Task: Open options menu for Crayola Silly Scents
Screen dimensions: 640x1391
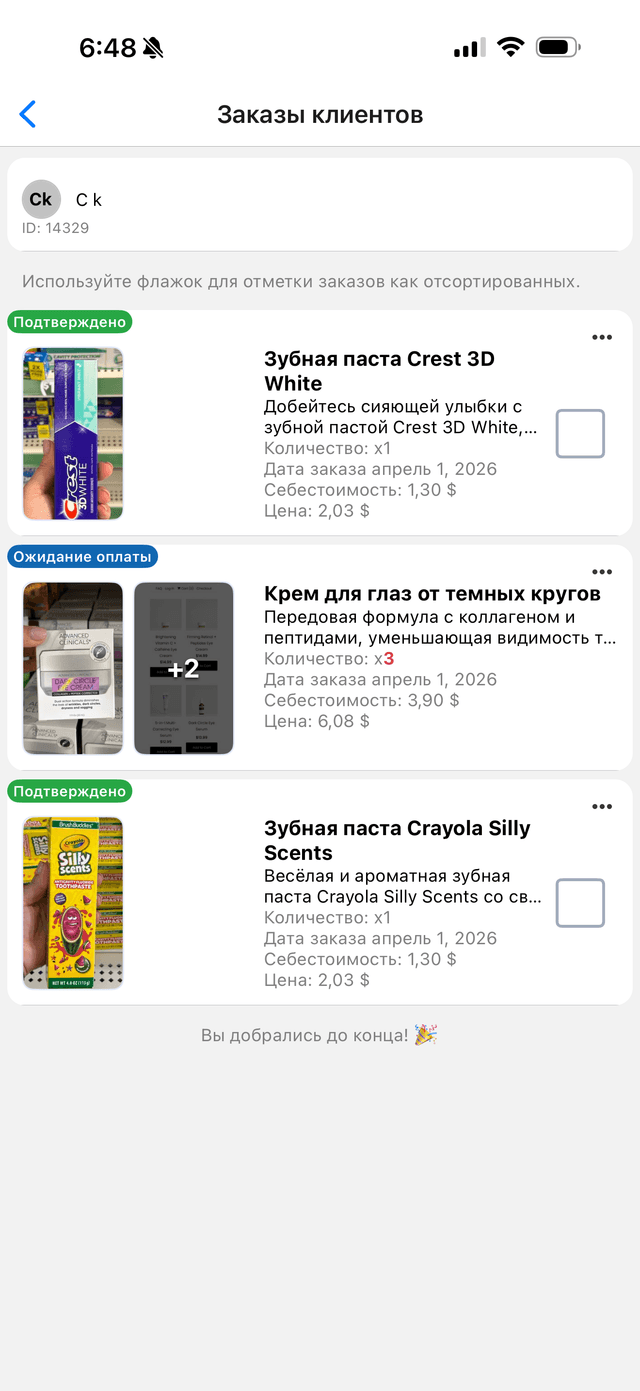Action: pos(601,807)
